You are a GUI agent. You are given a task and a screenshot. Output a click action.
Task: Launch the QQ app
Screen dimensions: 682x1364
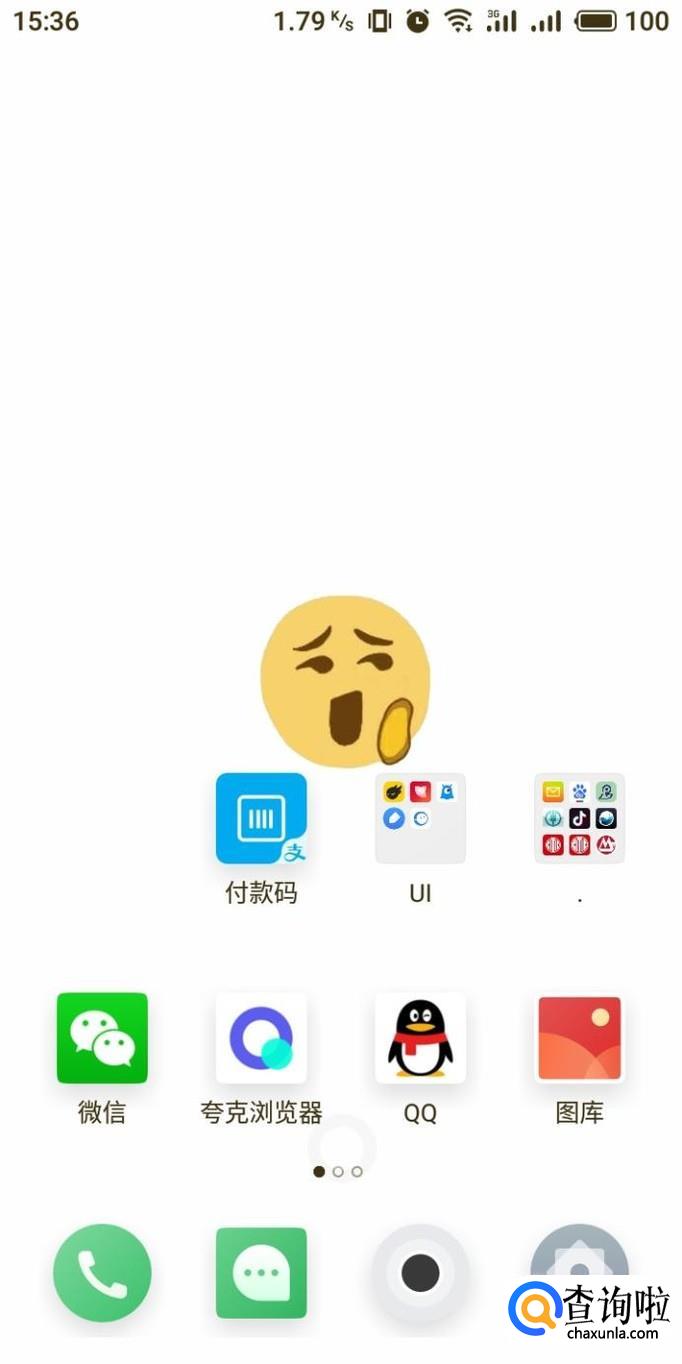pyautogui.click(x=420, y=1038)
